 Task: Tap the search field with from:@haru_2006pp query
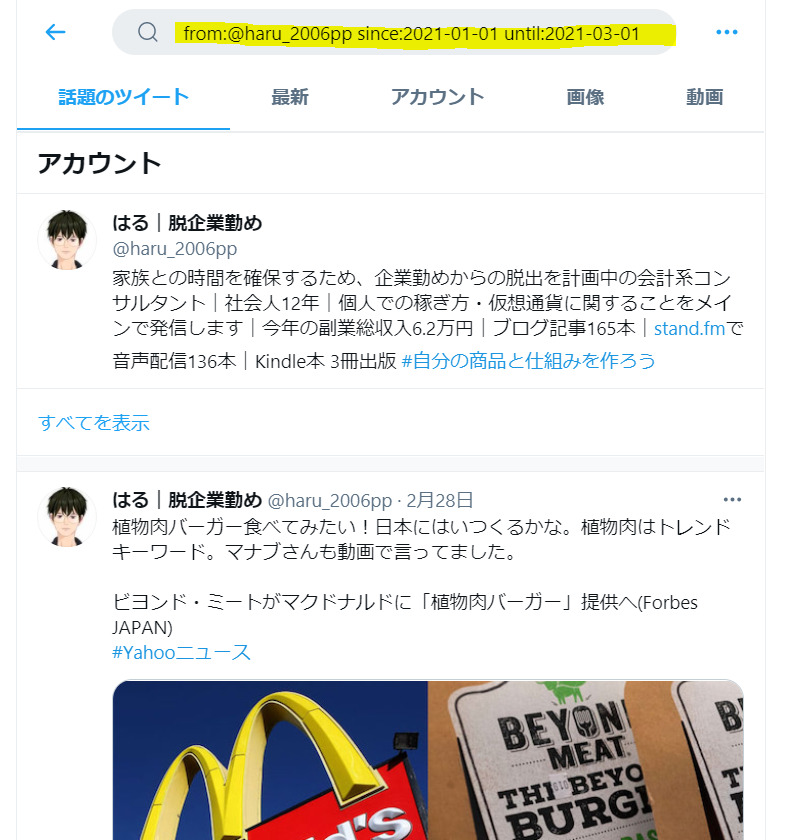click(x=410, y=33)
